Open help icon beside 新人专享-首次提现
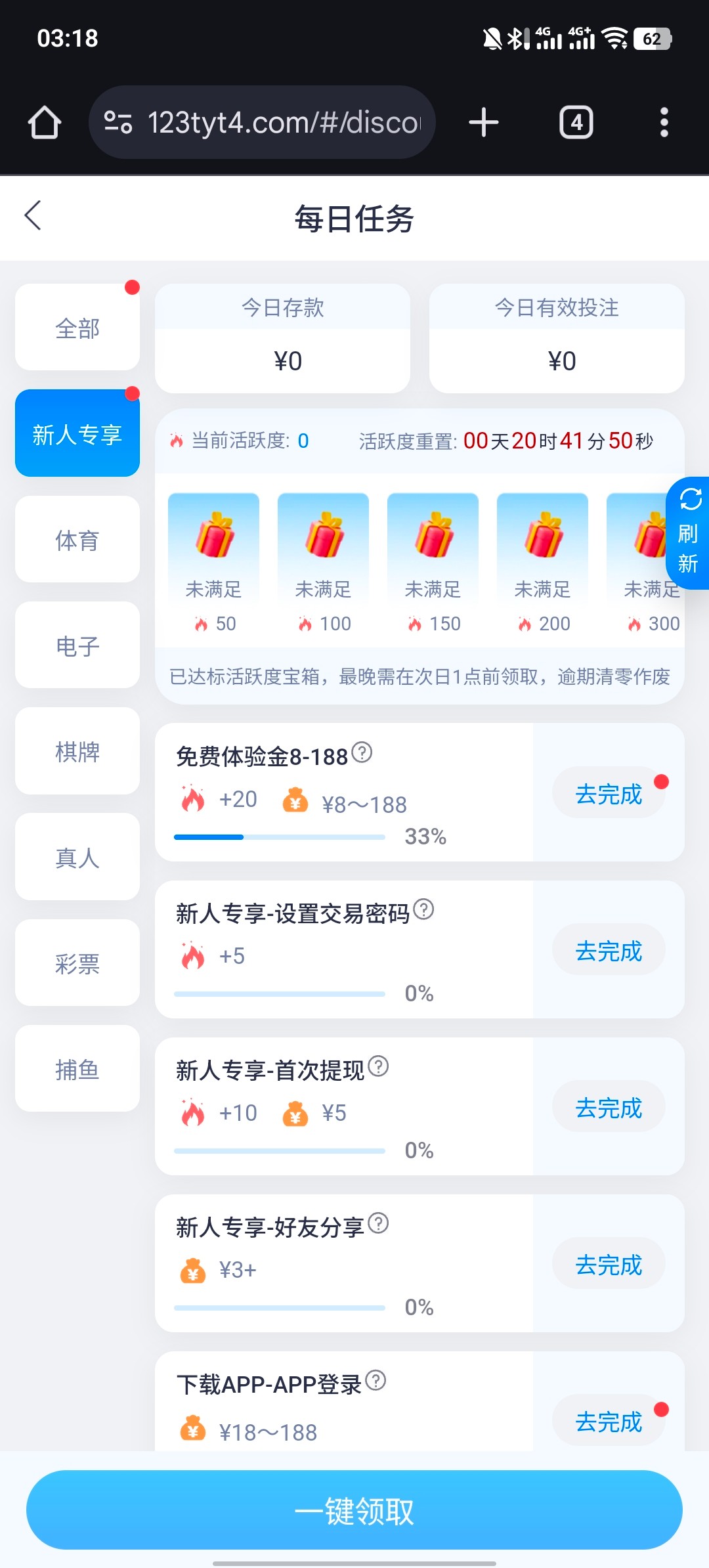The height and width of the screenshot is (1568, 709). point(378,1066)
